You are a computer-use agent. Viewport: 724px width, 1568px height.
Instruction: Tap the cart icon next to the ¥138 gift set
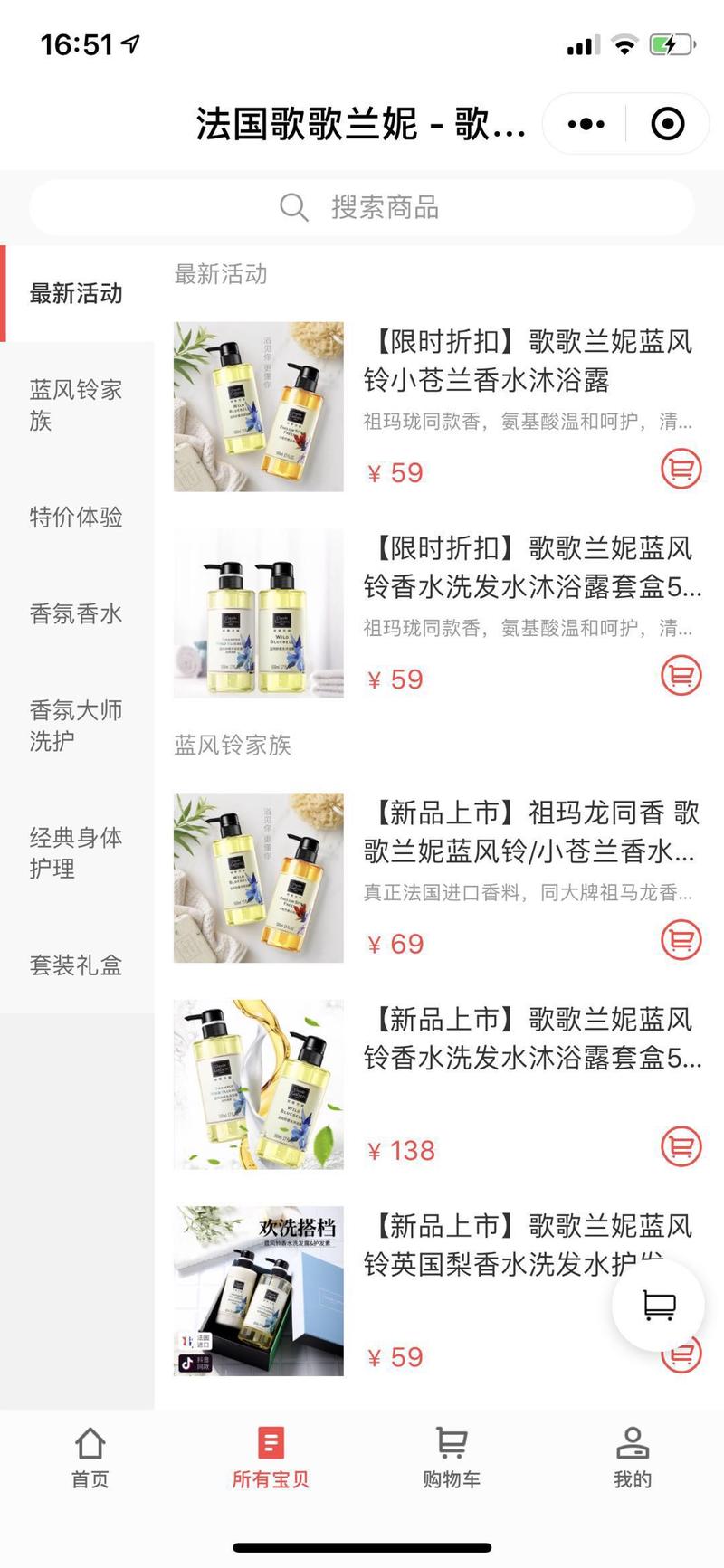(x=681, y=1148)
